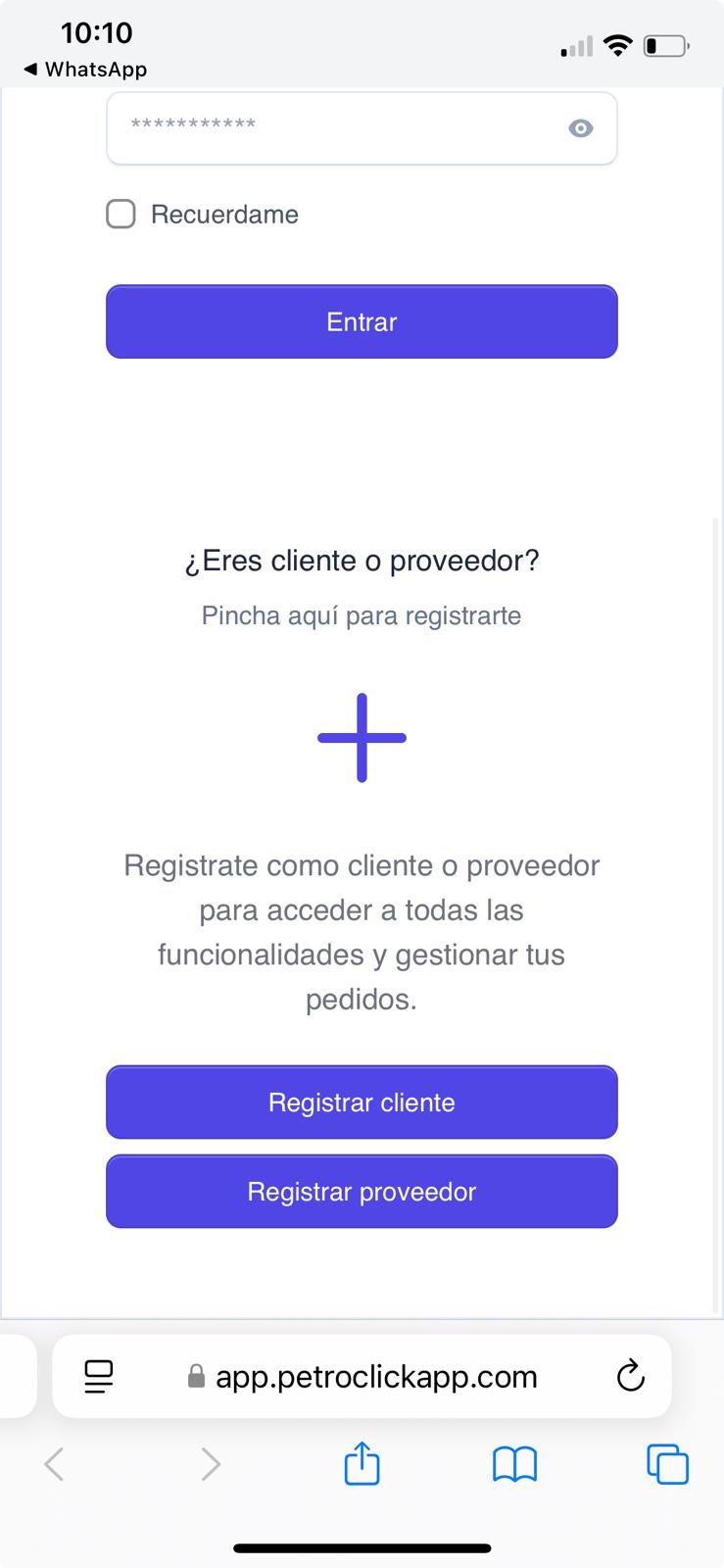
Task: Open Safari page settings menu icon
Action: 99,1377
